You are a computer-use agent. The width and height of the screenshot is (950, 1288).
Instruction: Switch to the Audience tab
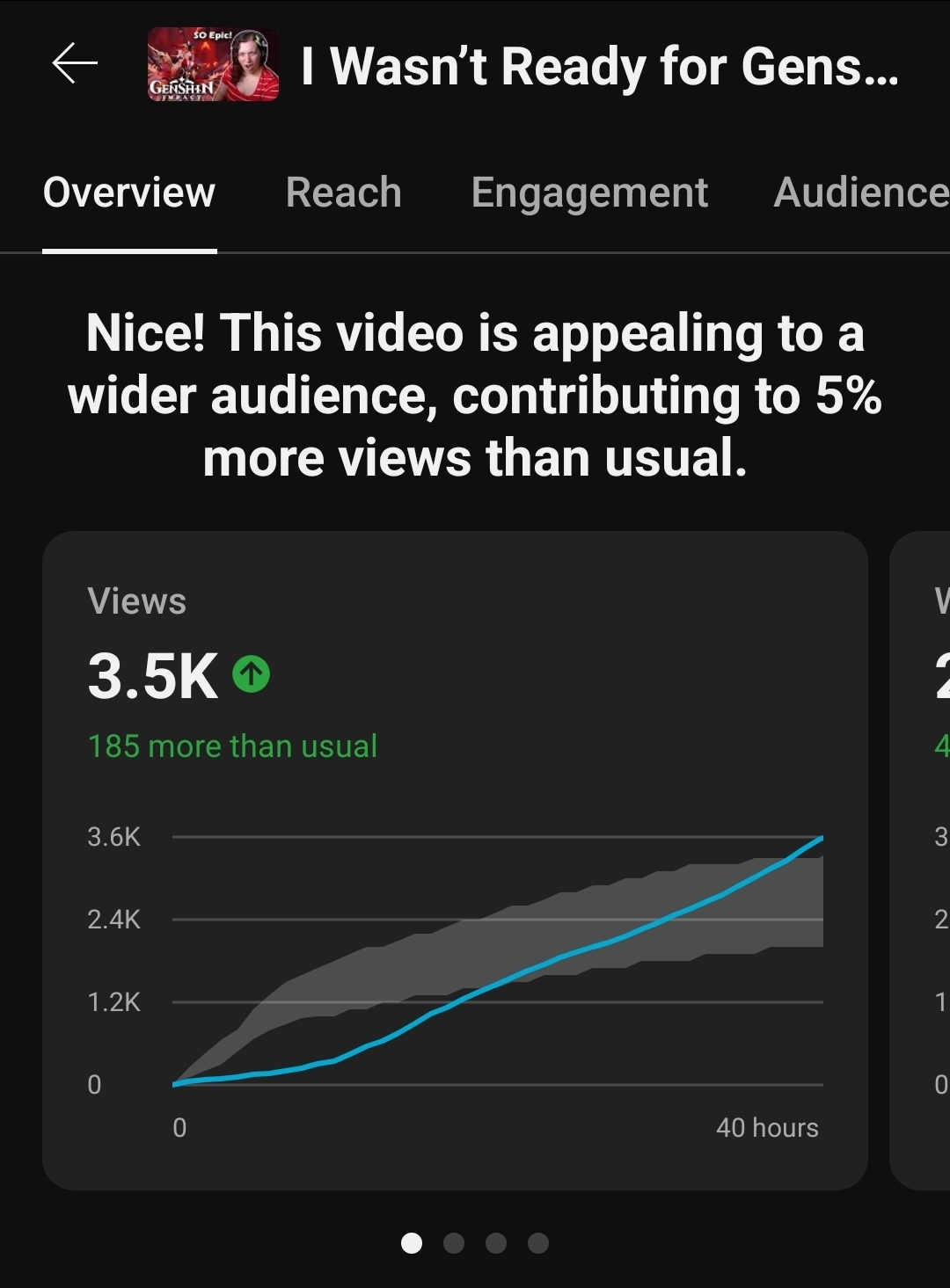click(859, 193)
